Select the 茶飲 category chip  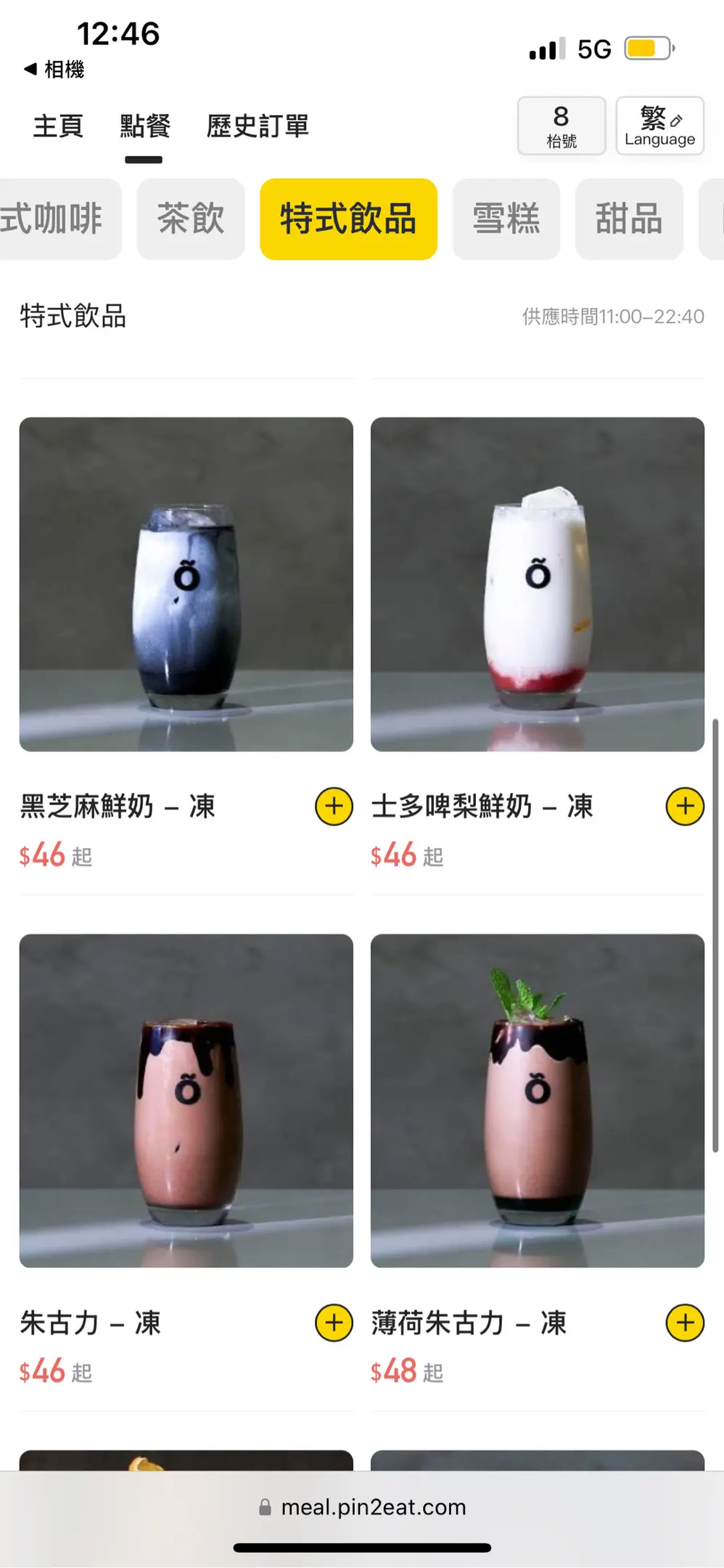tap(191, 219)
